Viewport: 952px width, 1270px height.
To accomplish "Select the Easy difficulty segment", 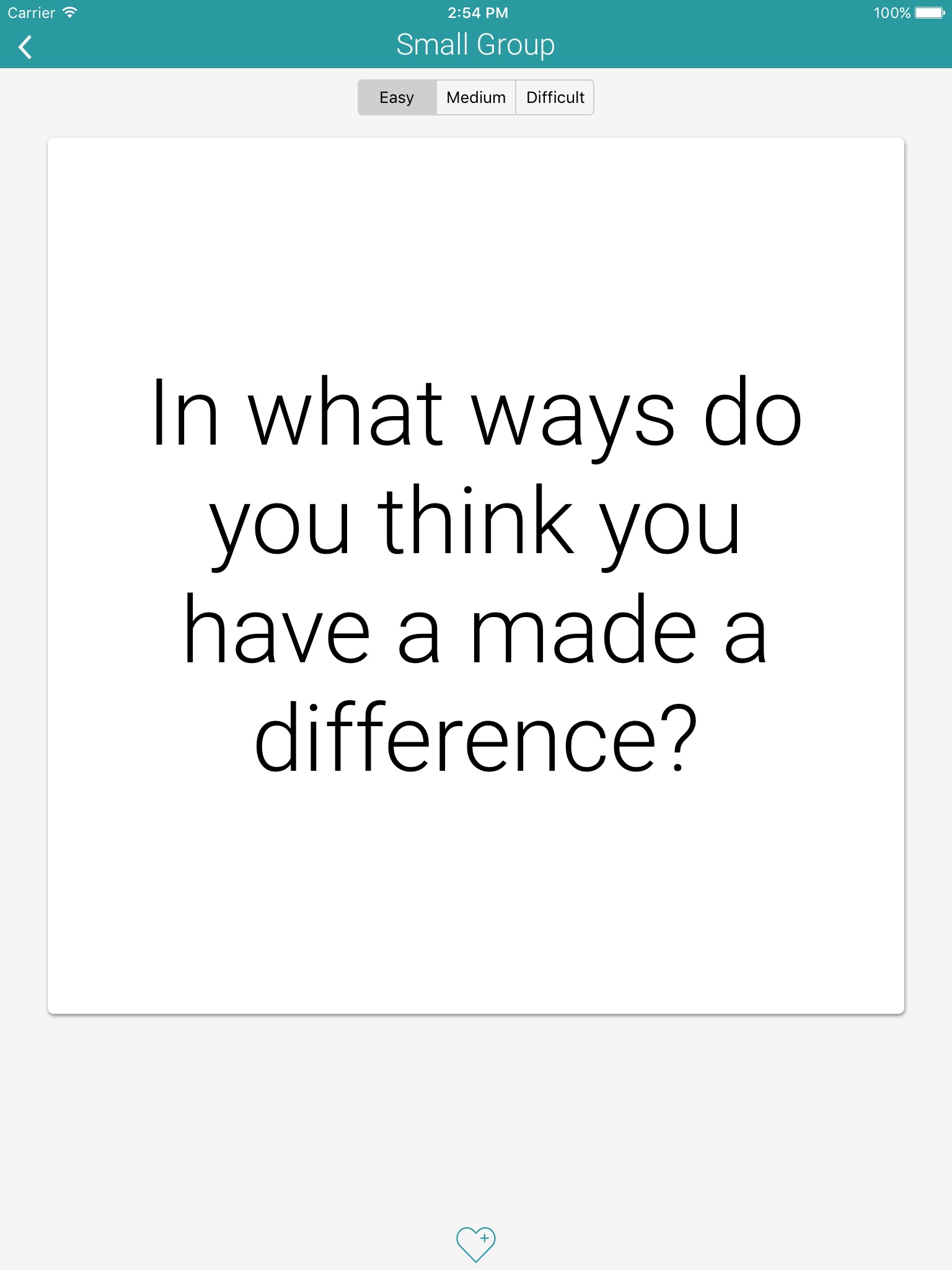I will point(397,97).
